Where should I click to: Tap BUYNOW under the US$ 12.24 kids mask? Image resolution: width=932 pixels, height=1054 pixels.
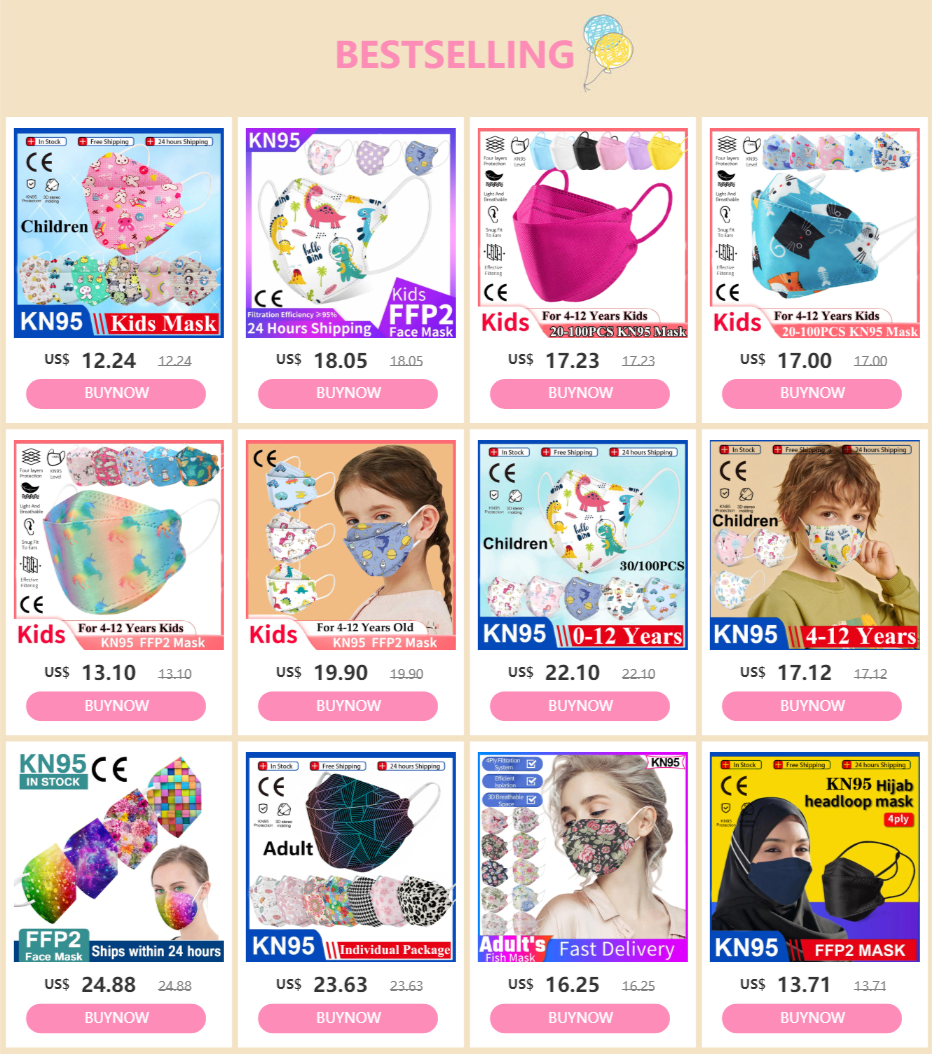pos(116,393)
